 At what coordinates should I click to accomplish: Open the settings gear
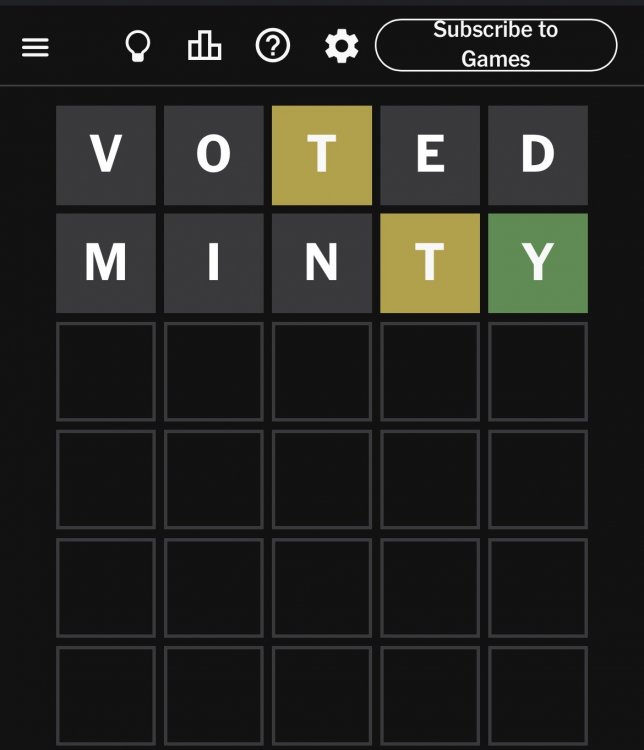pos(342,46)
